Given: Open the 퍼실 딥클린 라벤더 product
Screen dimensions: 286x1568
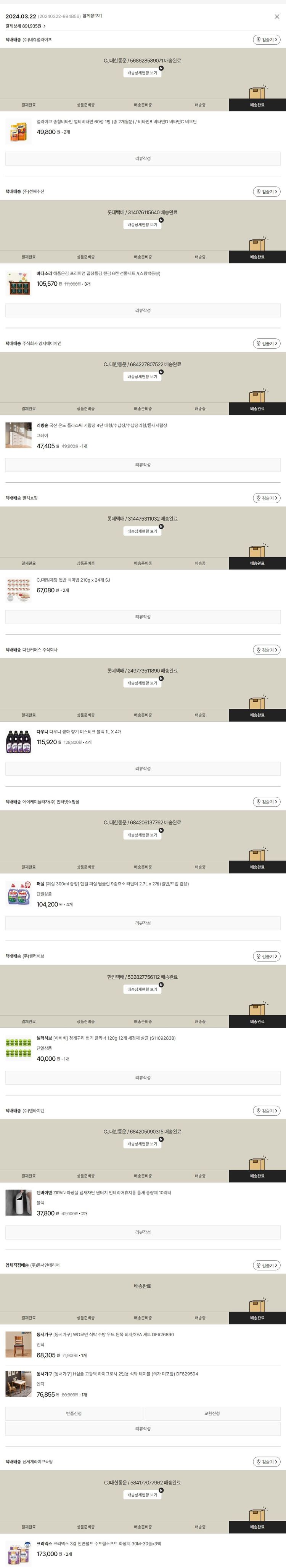Looking at the screenshot, I should [112, 884].
